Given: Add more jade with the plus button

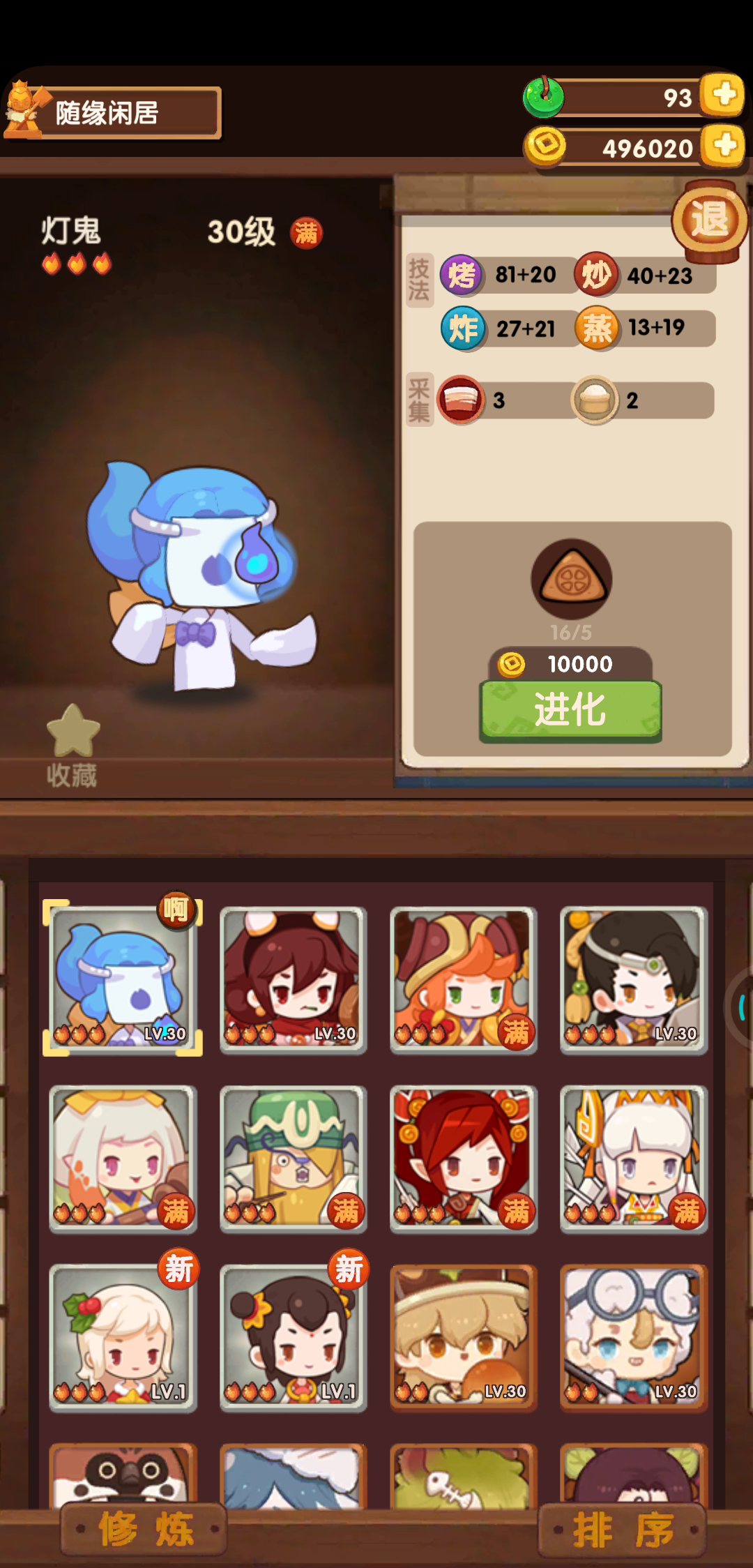Looking at the screenshot, I should (723, 94).
